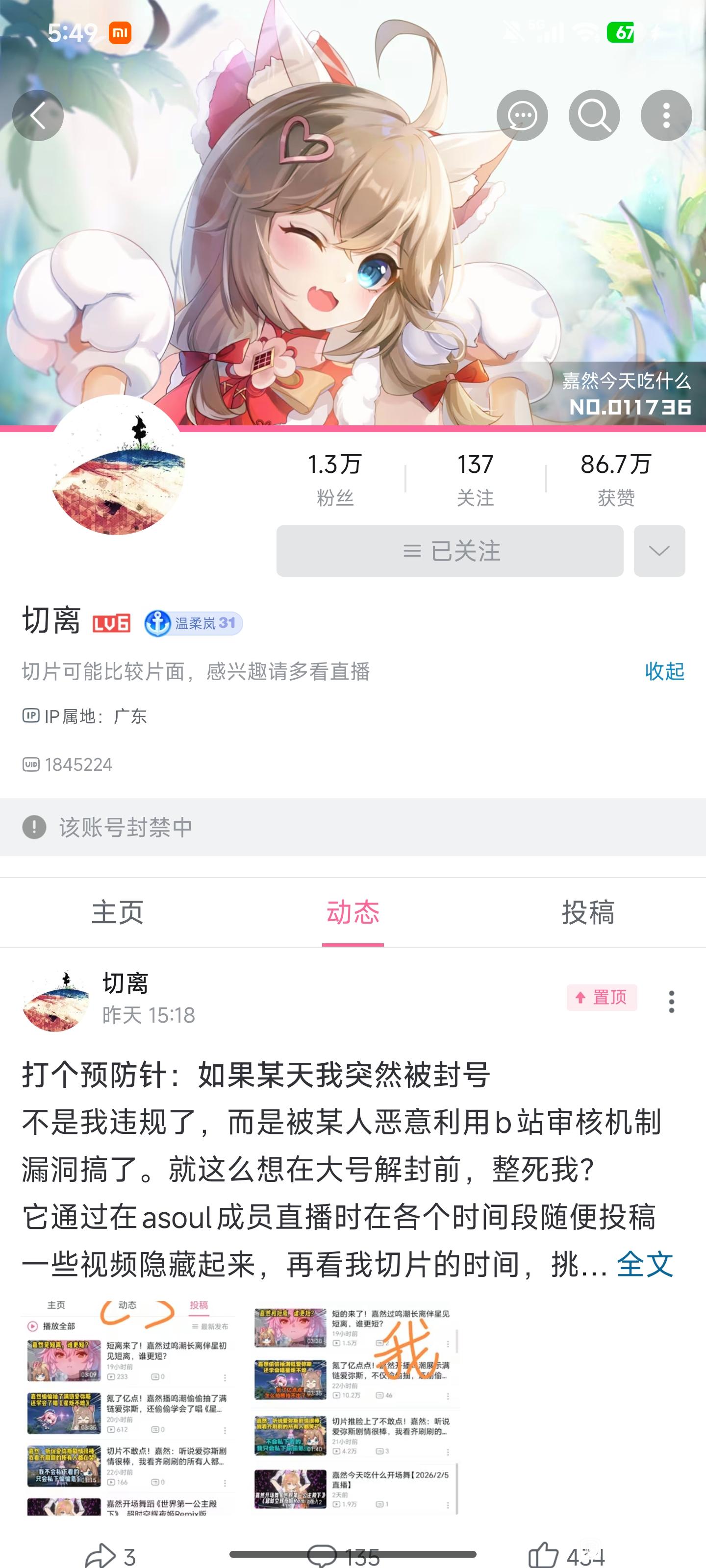The height and width of the screenshot is (1568, 706).
Task: Expand the dropdown next to 已关注
Action: 659,551
